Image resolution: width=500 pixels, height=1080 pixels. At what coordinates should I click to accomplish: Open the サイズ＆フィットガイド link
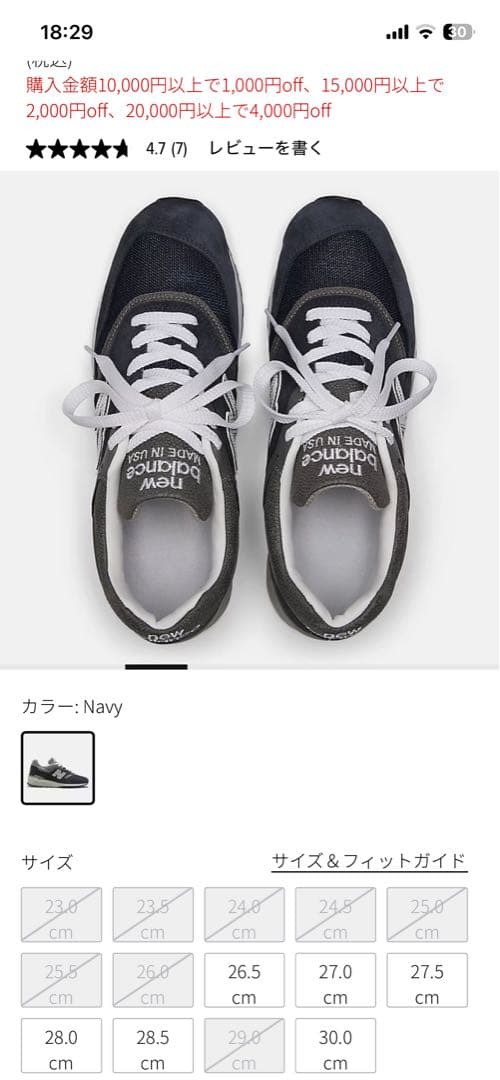(369, 861)
